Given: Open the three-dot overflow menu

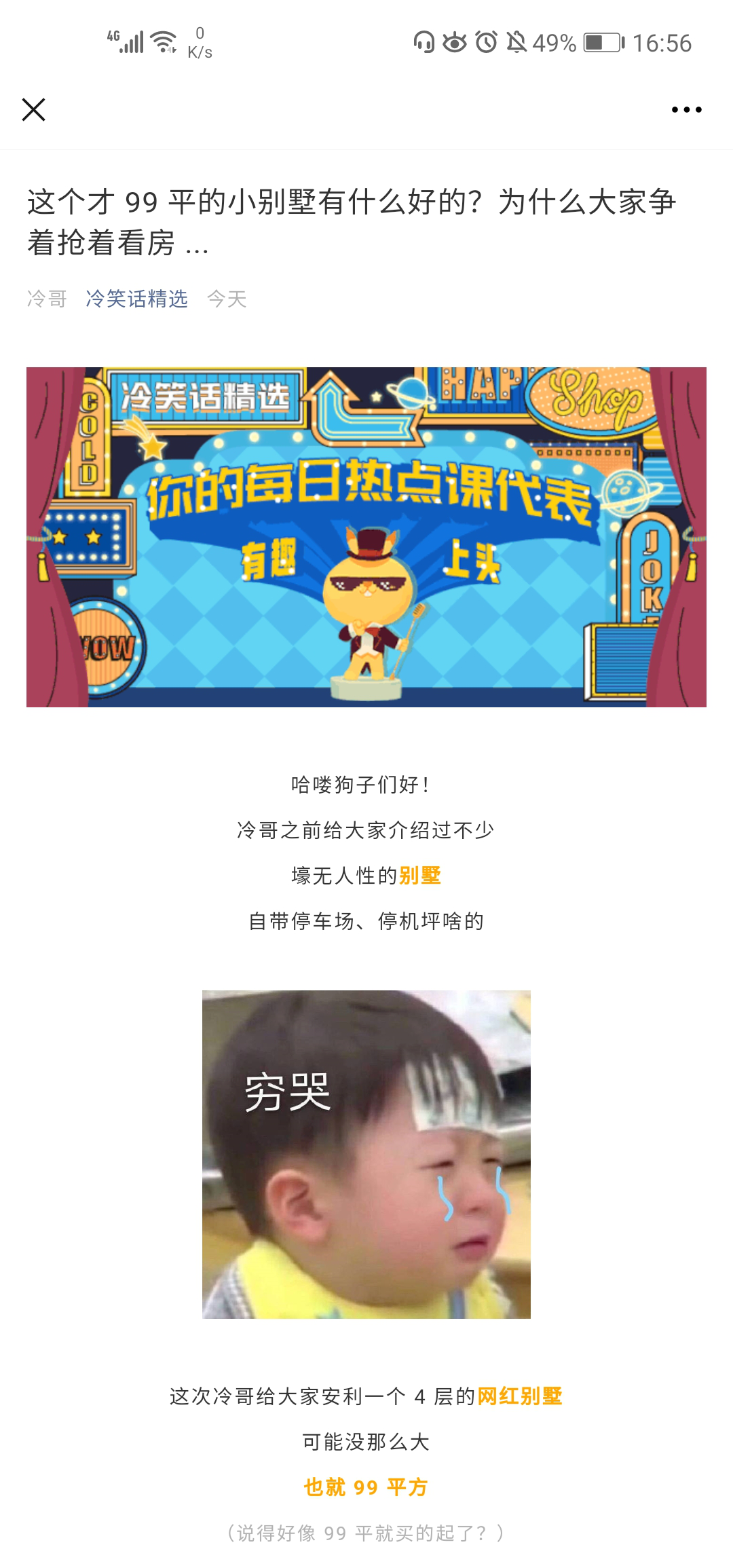Looking at the screenshot, I should [x=686, y=109].
